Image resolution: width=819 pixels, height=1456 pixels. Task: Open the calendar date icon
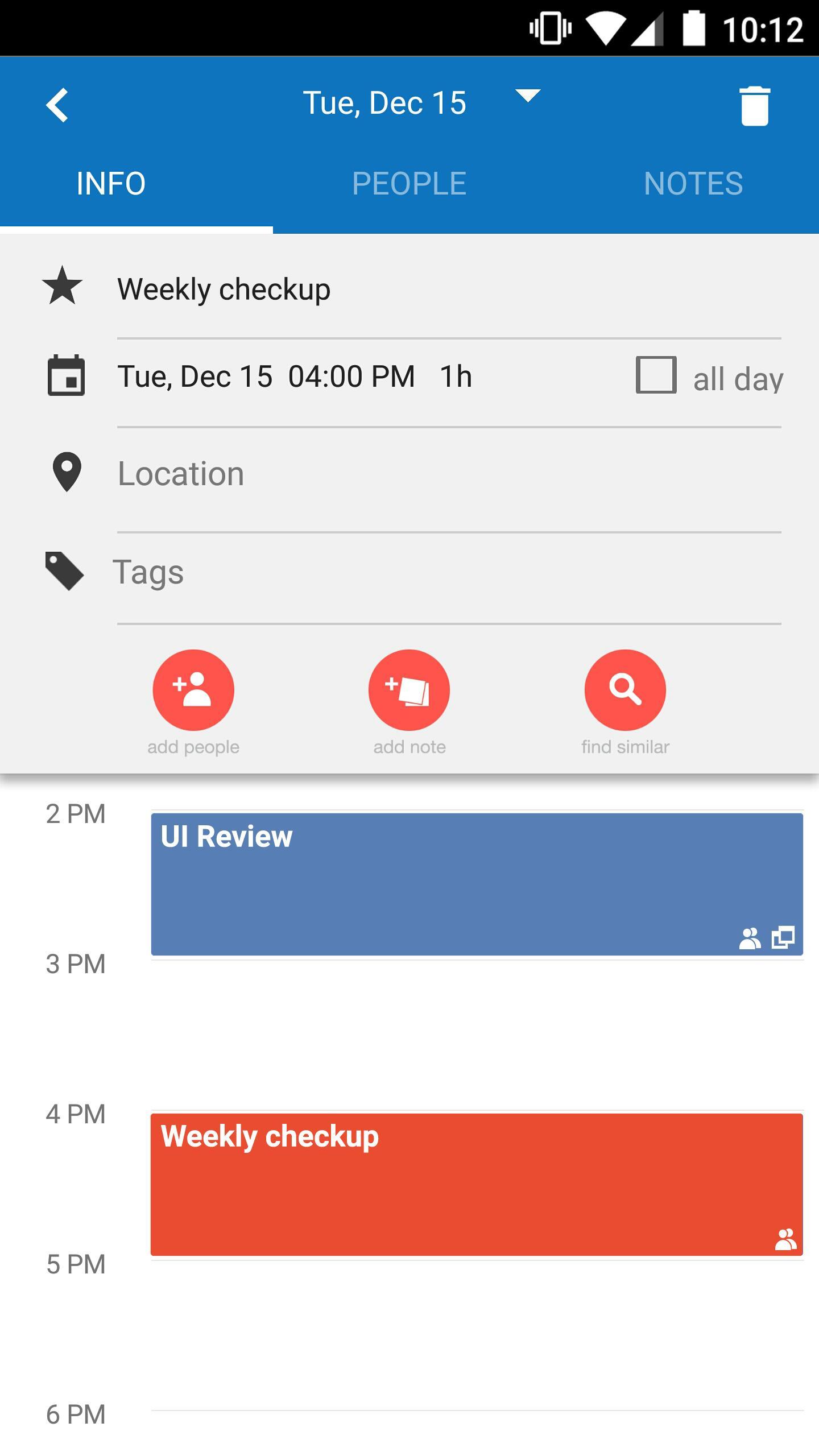point(64,375)
